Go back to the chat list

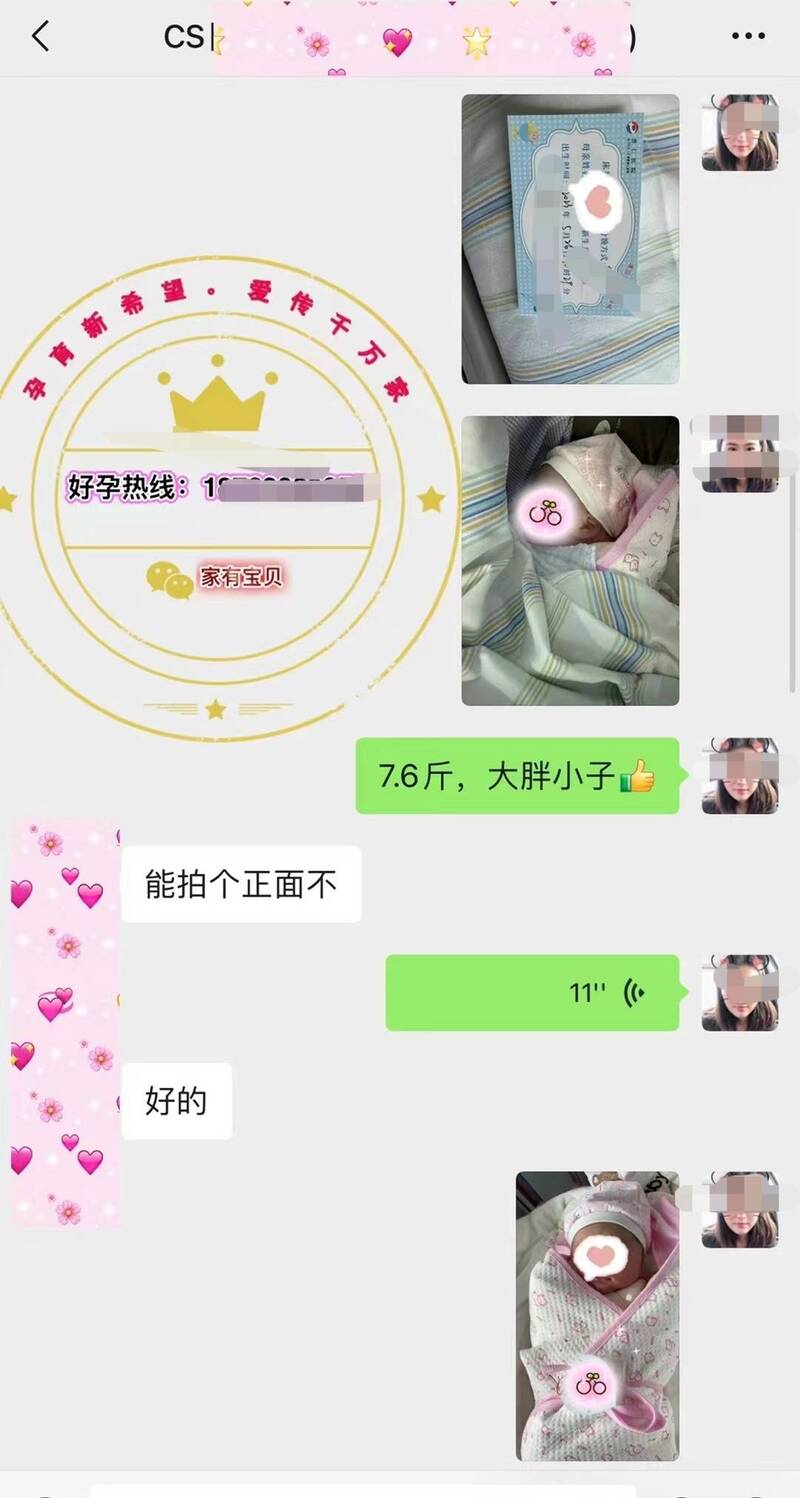click(40, 37)
